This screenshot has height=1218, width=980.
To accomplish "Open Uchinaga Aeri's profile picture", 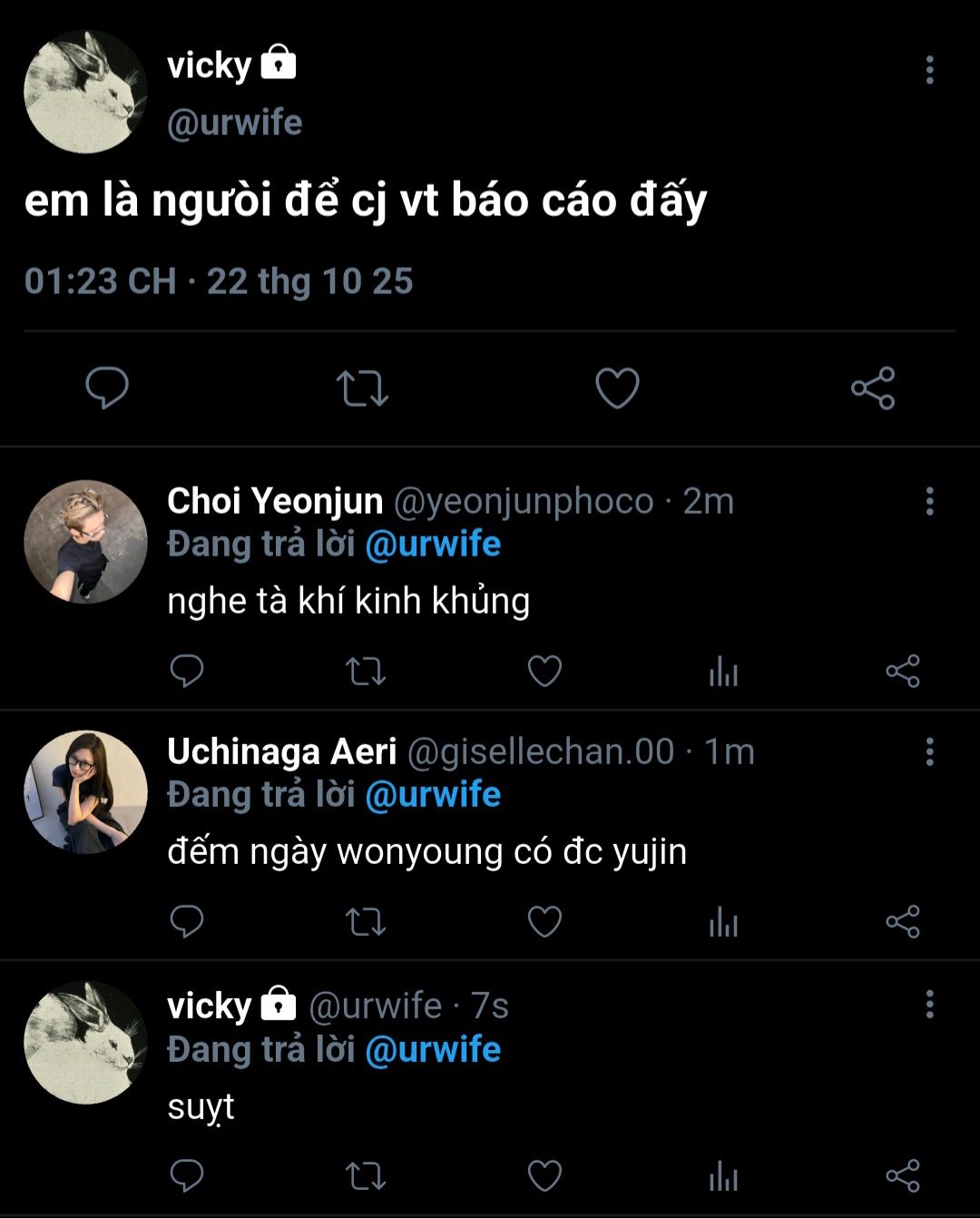I will (85, 792).
